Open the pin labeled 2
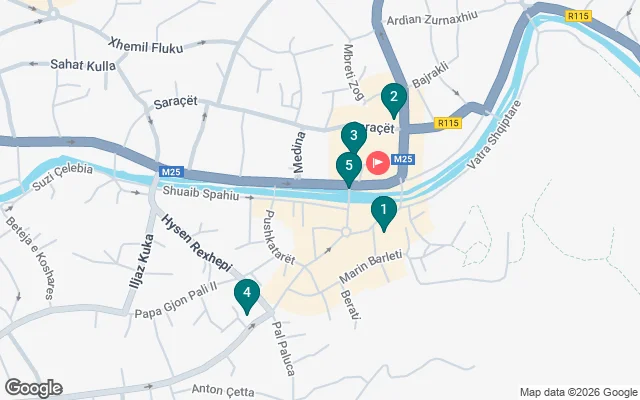This screenshot has height=400, width=640. (x=394, y=97)
